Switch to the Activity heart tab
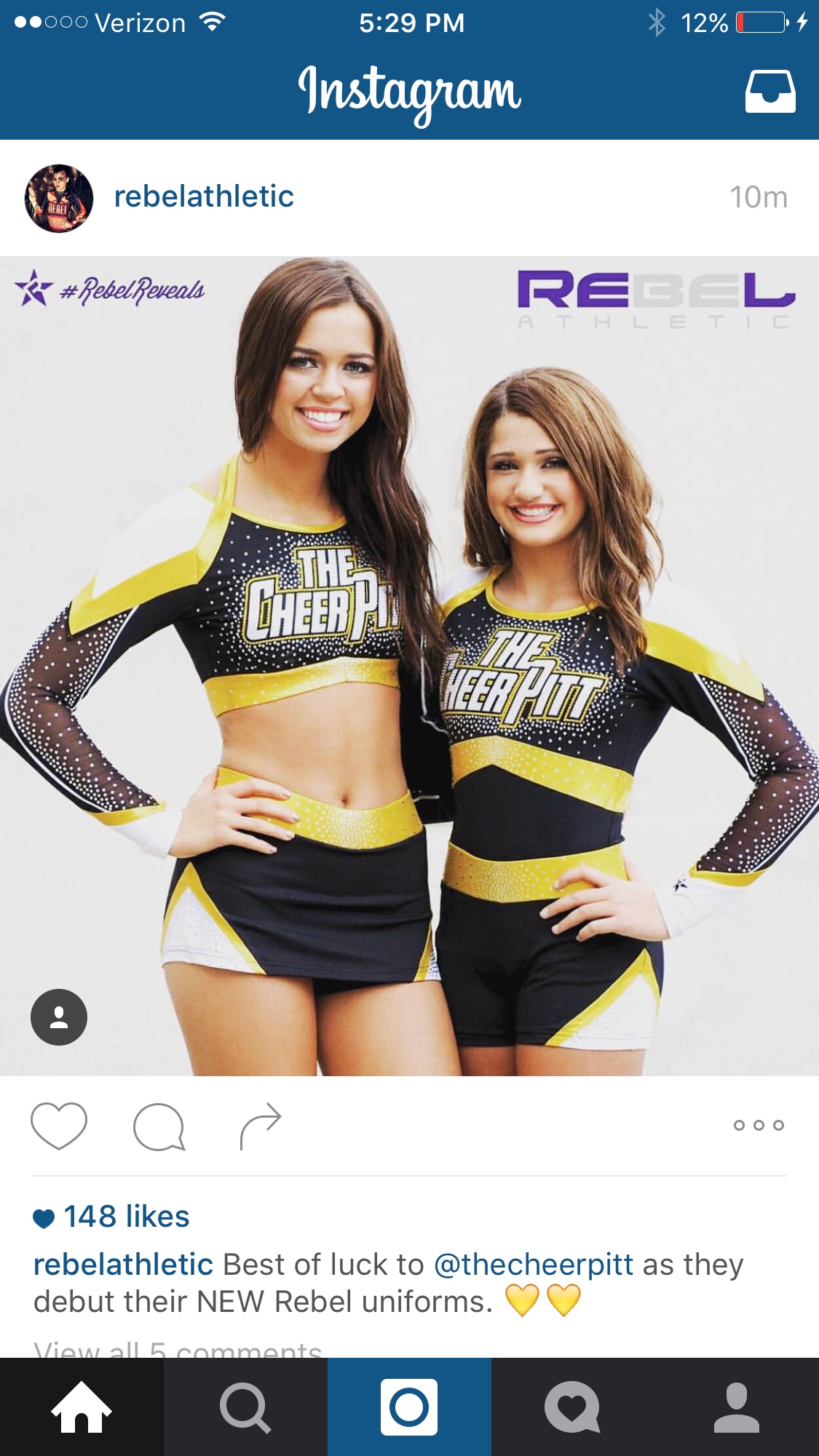Image resolution: width=819 pixels, height=1456 pixels. pyautogui.click(x=573, y=1407)
